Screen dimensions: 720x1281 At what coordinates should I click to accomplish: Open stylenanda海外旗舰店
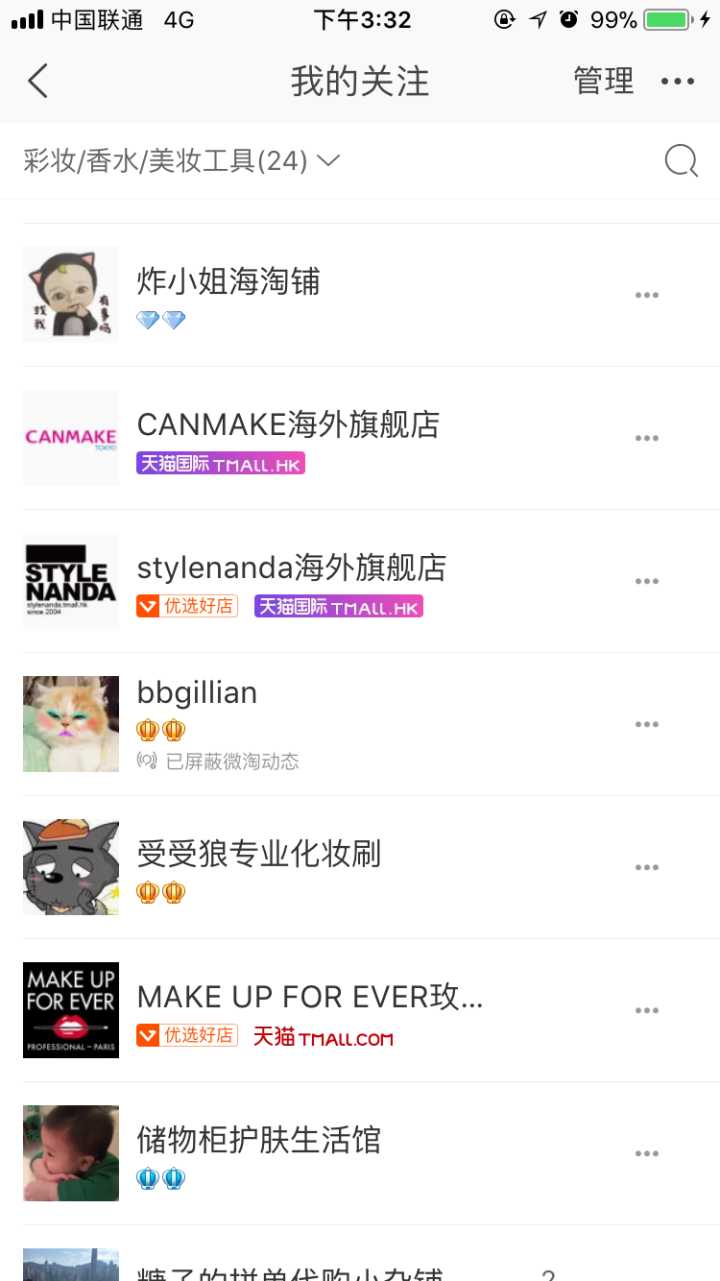pos(291,568)
